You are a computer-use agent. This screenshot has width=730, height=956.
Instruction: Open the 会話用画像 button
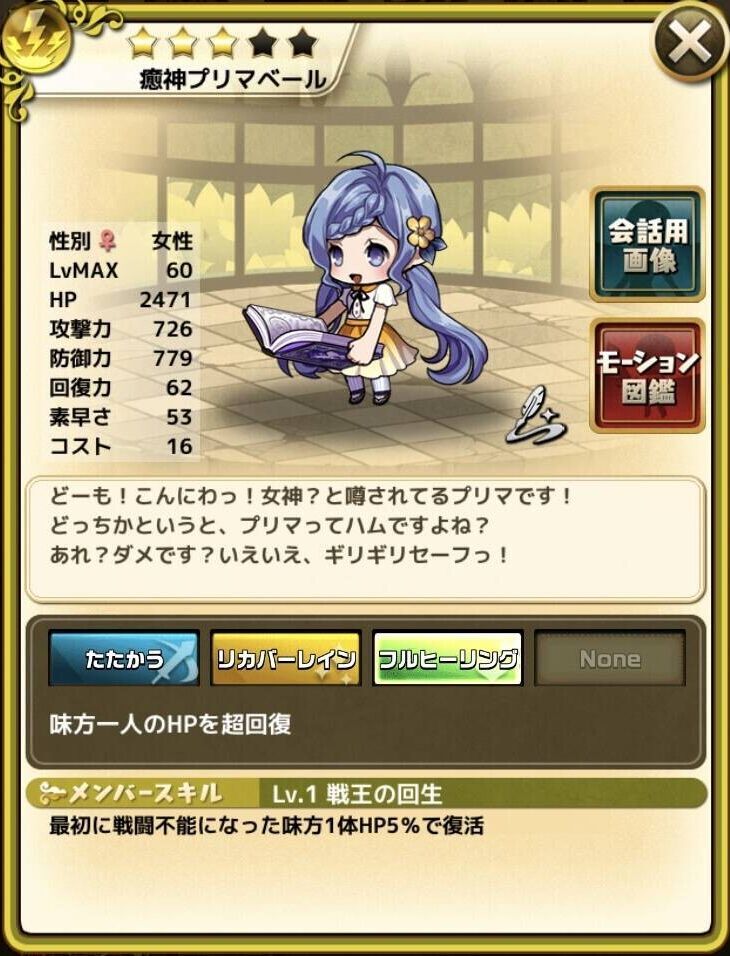tap(647, 245)
